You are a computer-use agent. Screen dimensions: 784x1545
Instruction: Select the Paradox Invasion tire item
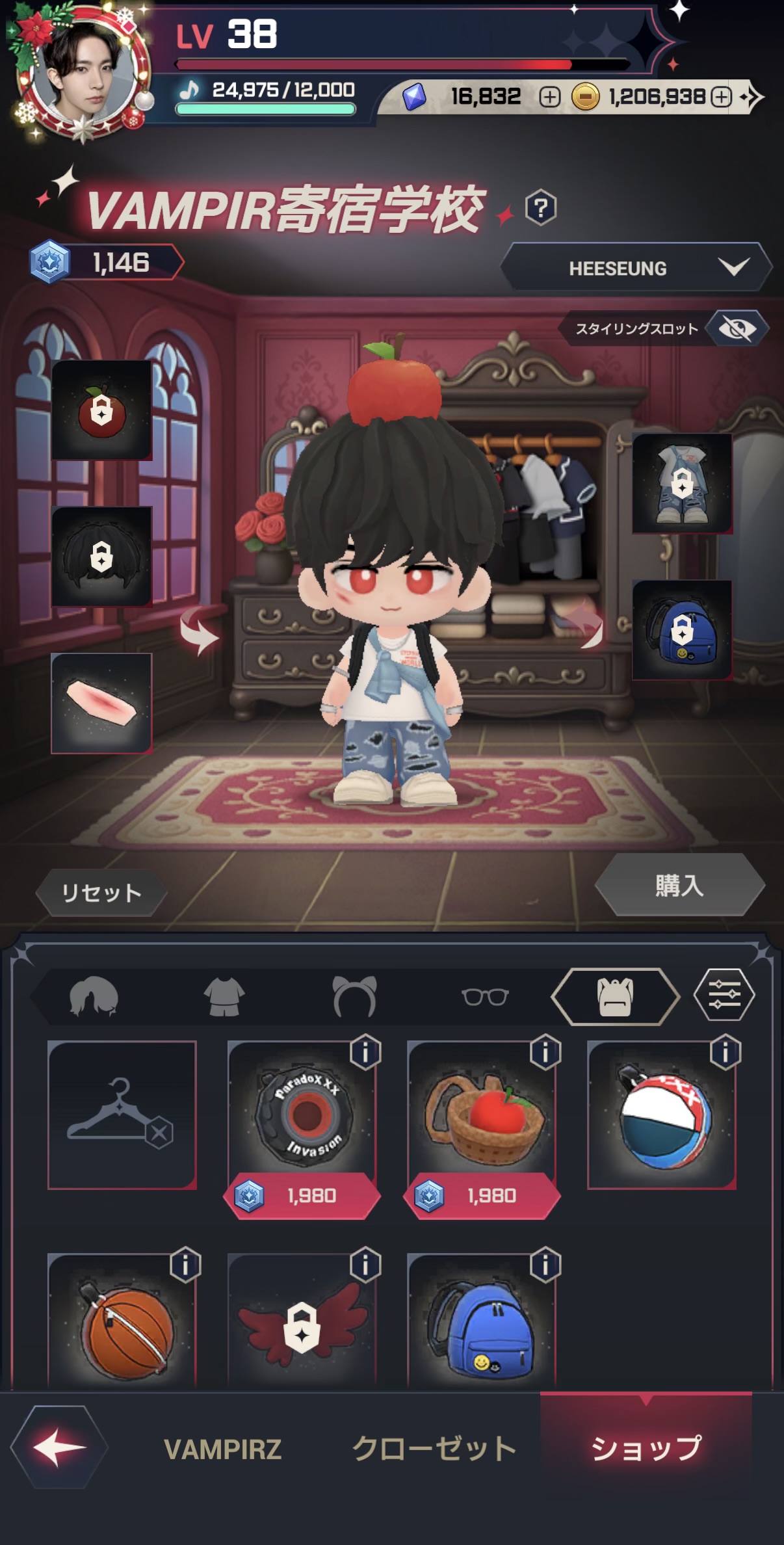point(302,1113)
